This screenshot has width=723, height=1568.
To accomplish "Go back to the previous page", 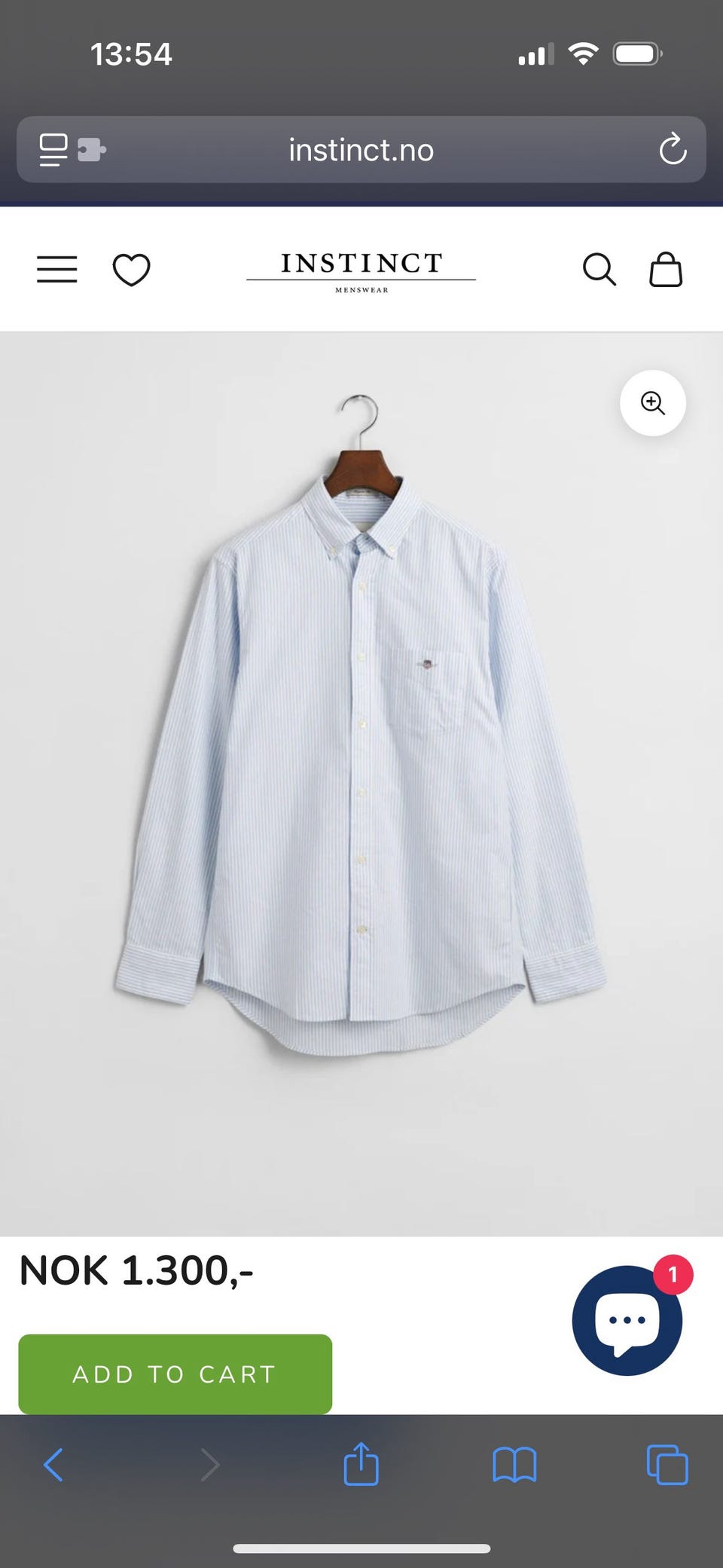I will pyautogui.click(x=53, y=1465).
